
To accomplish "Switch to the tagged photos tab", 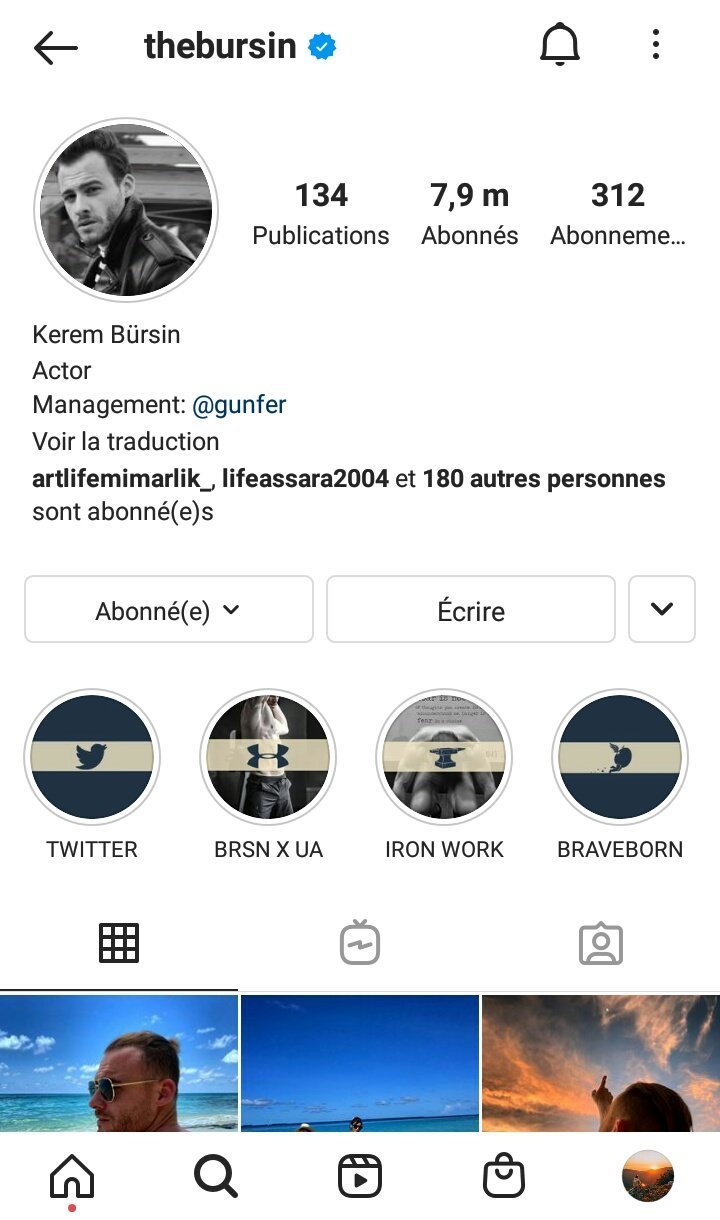I will click(x=601, y=943).
